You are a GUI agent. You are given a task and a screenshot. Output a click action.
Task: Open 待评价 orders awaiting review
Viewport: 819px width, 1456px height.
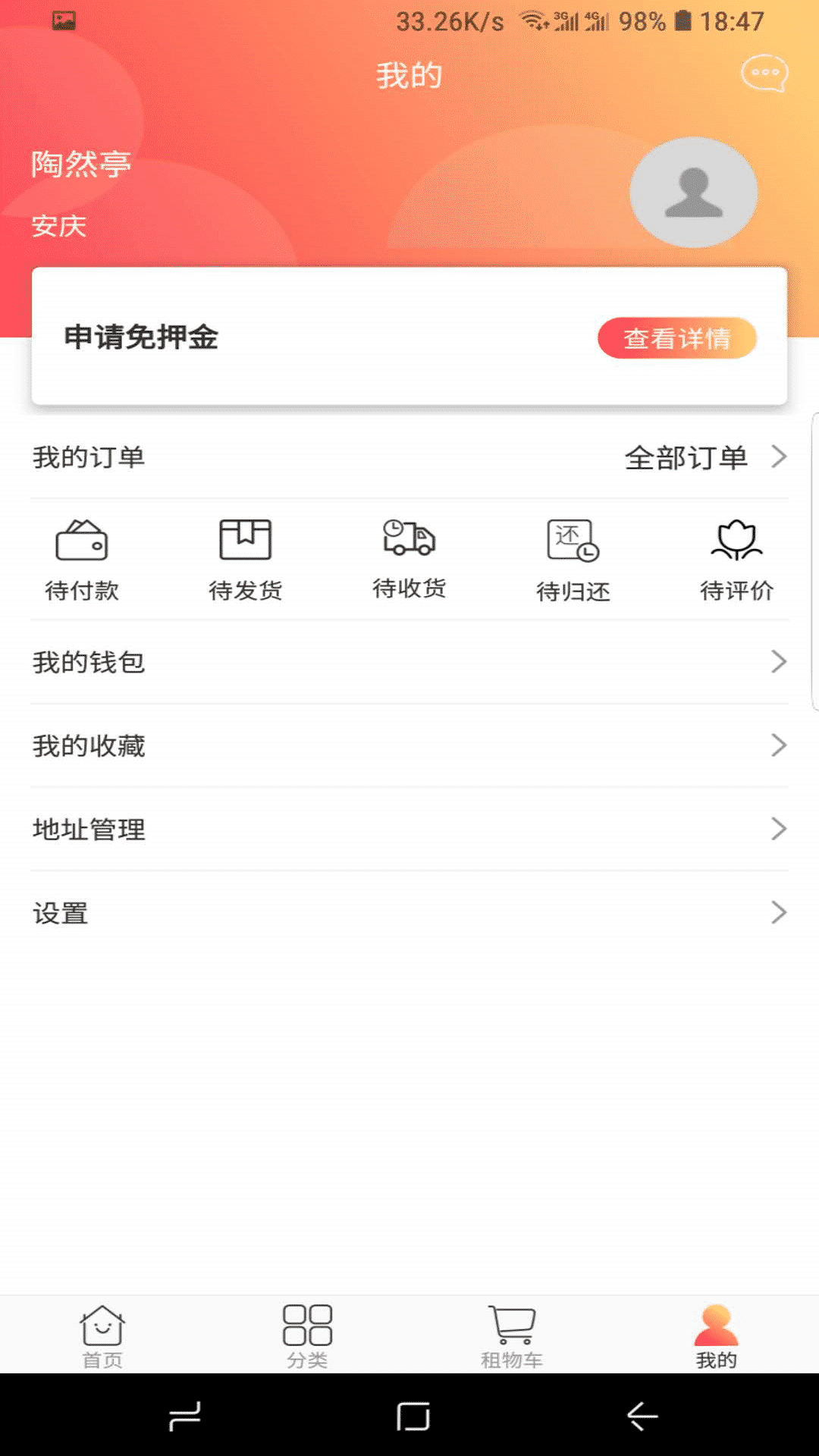(x=736, y=560)
